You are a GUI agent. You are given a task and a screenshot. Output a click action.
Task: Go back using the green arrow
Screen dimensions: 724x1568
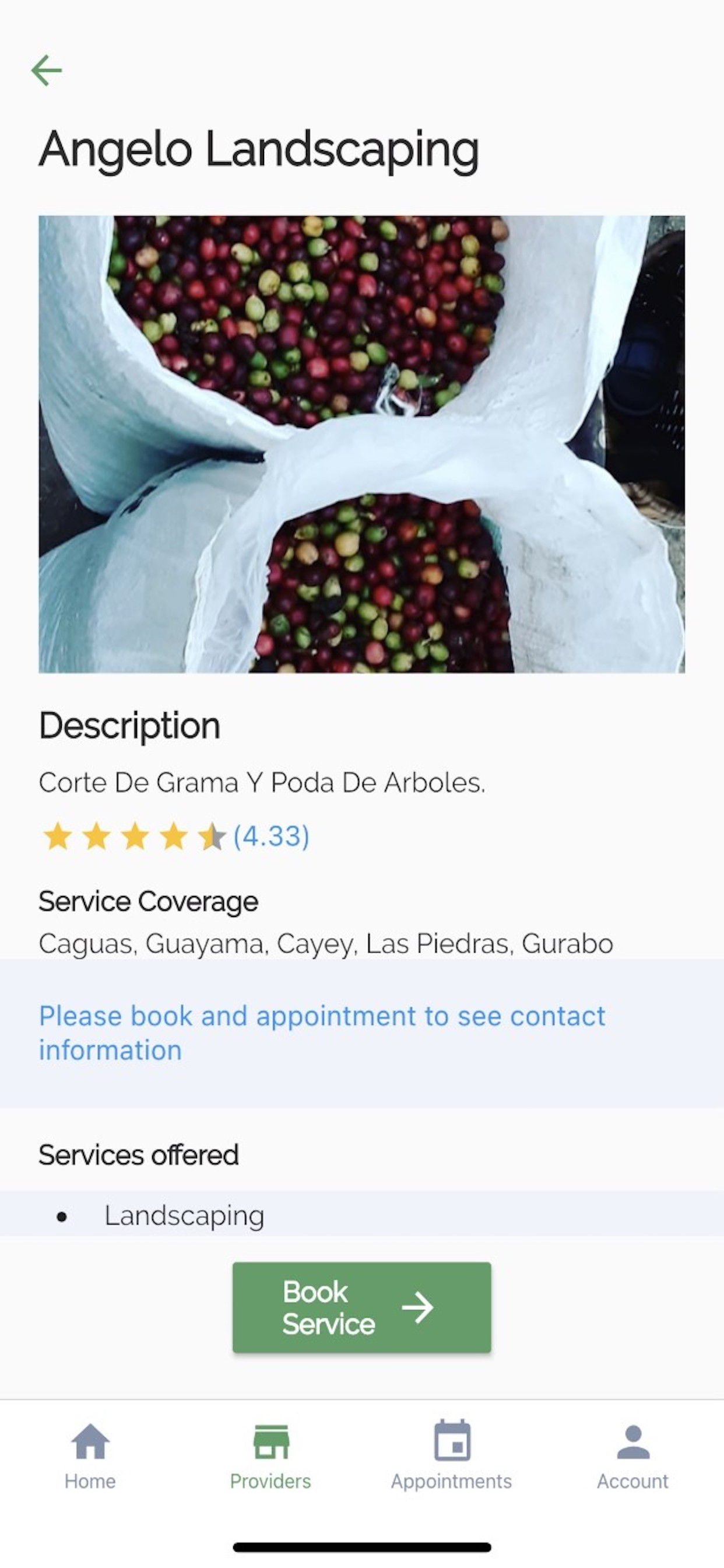(x=47, y=71)
